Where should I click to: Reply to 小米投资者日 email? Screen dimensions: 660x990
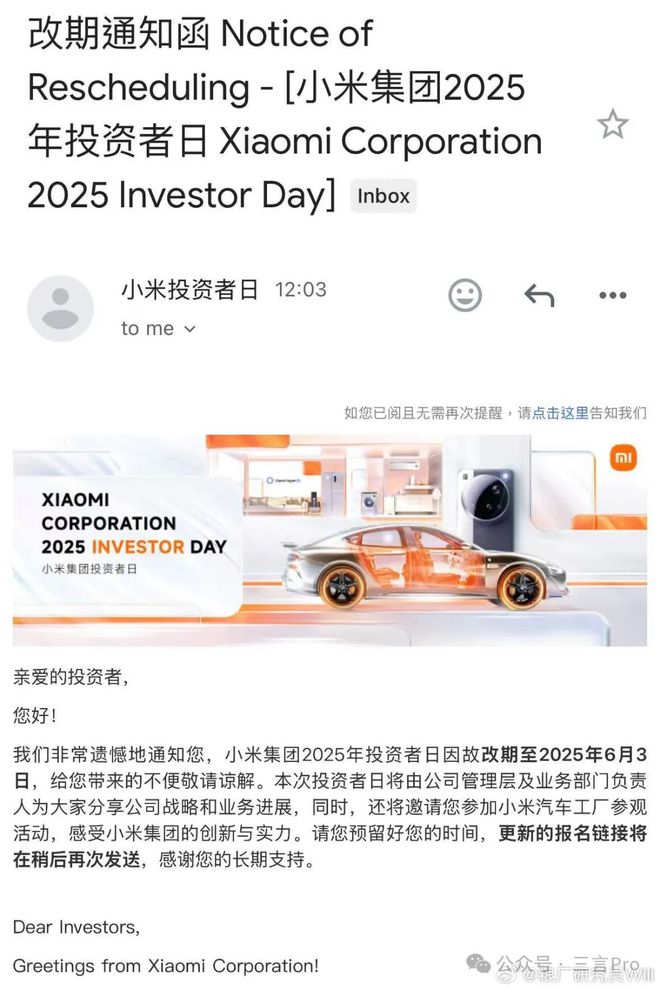539,295
